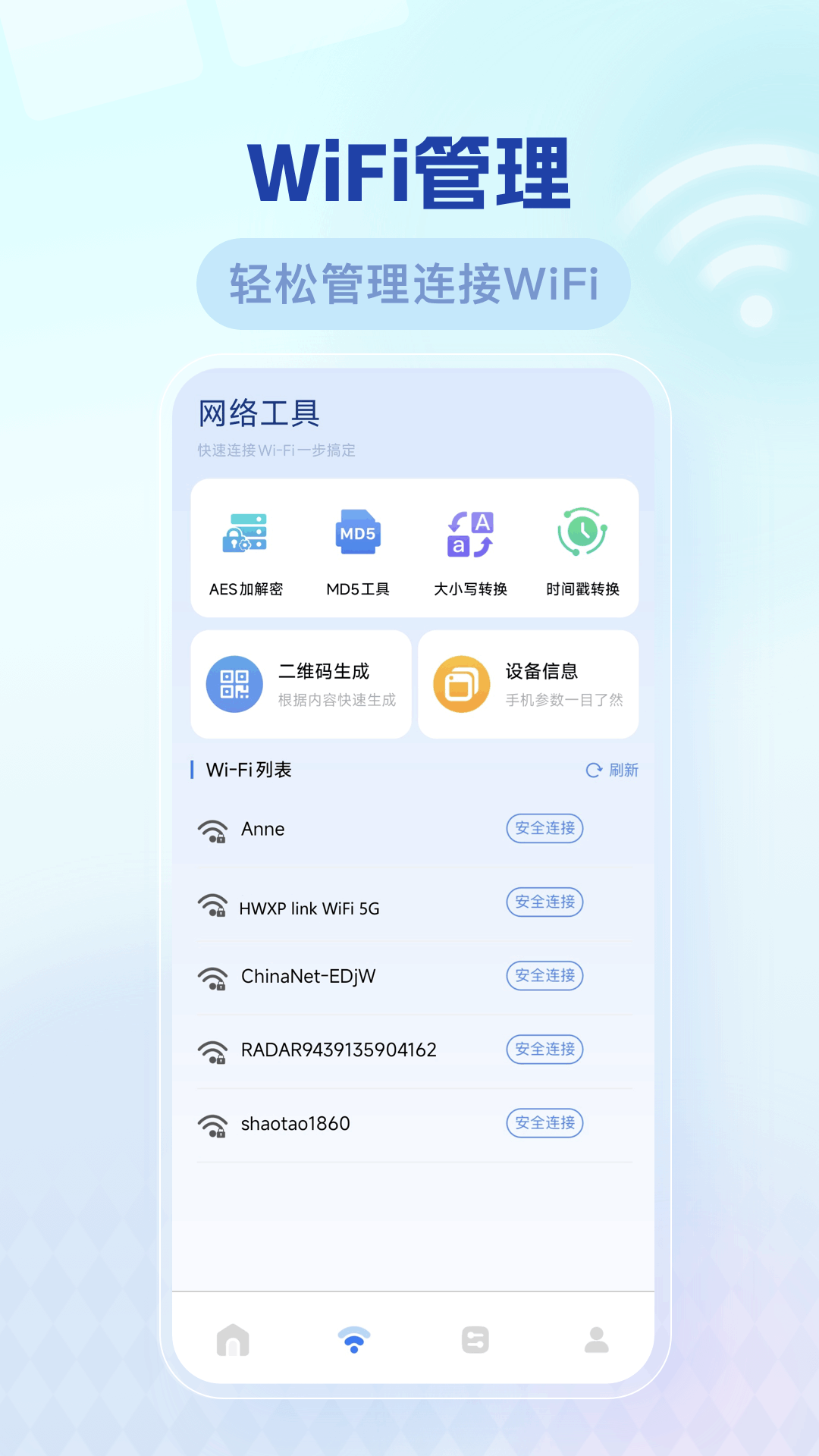The width and height of the screenshot is (819, 1456).
Task: Open the 二维码生成 QR code generator
Action: 302,683
